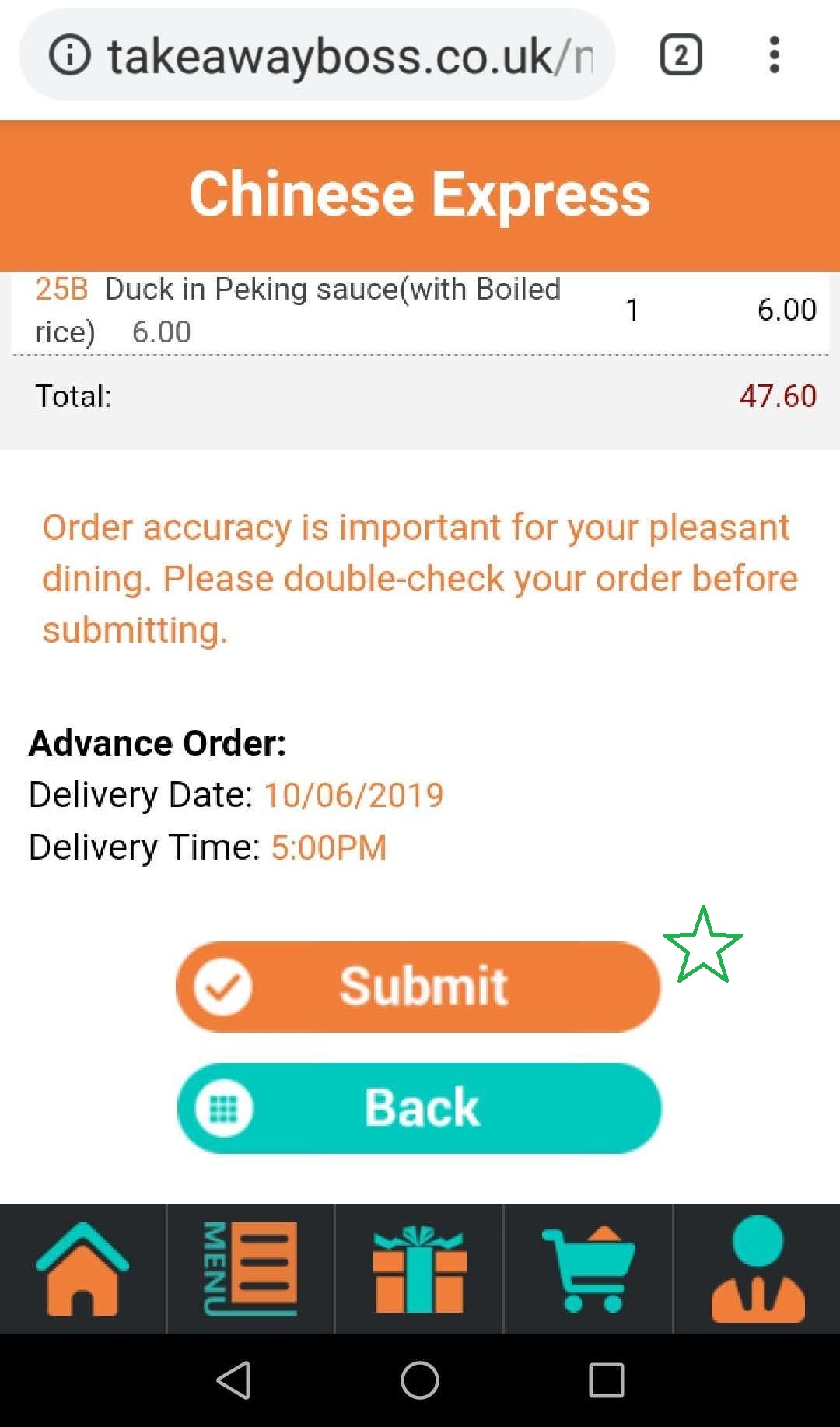This screenshot has width=840, height=1427.
Task: View site information icon in address bar
Action: point(70,55)
